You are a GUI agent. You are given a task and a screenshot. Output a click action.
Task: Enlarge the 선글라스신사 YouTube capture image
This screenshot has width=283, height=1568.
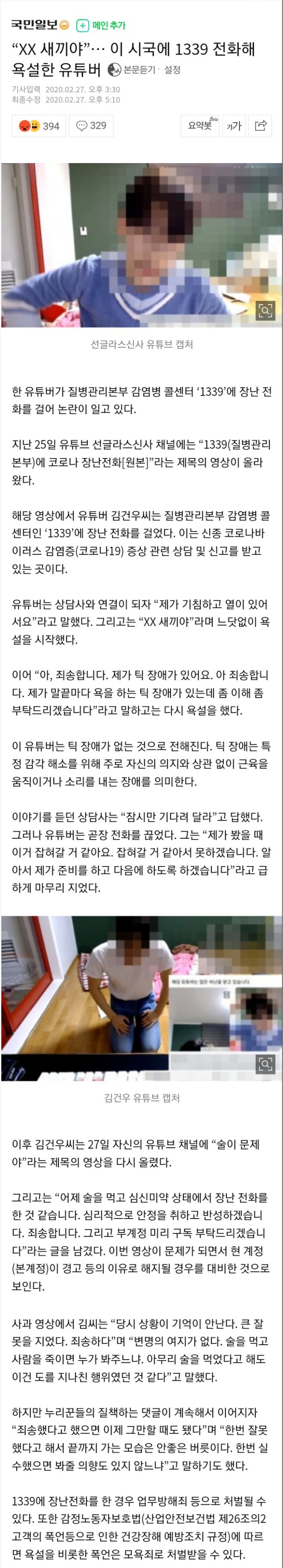(265, 310)
